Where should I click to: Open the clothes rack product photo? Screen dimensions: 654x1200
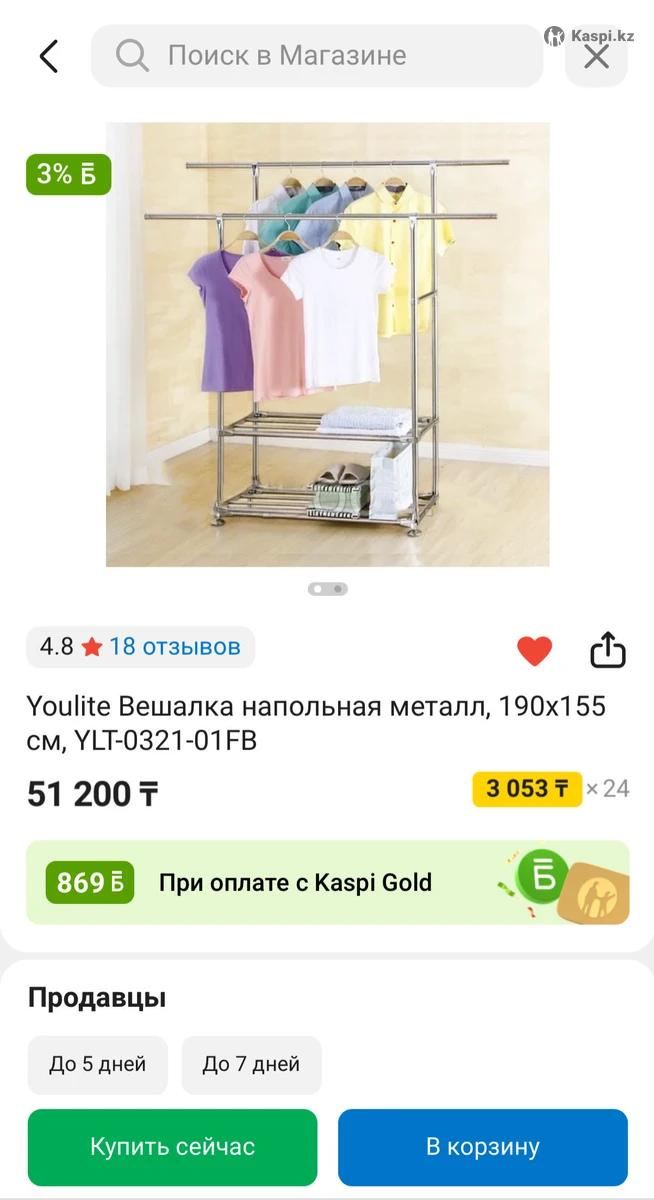[x=327, y=344]
